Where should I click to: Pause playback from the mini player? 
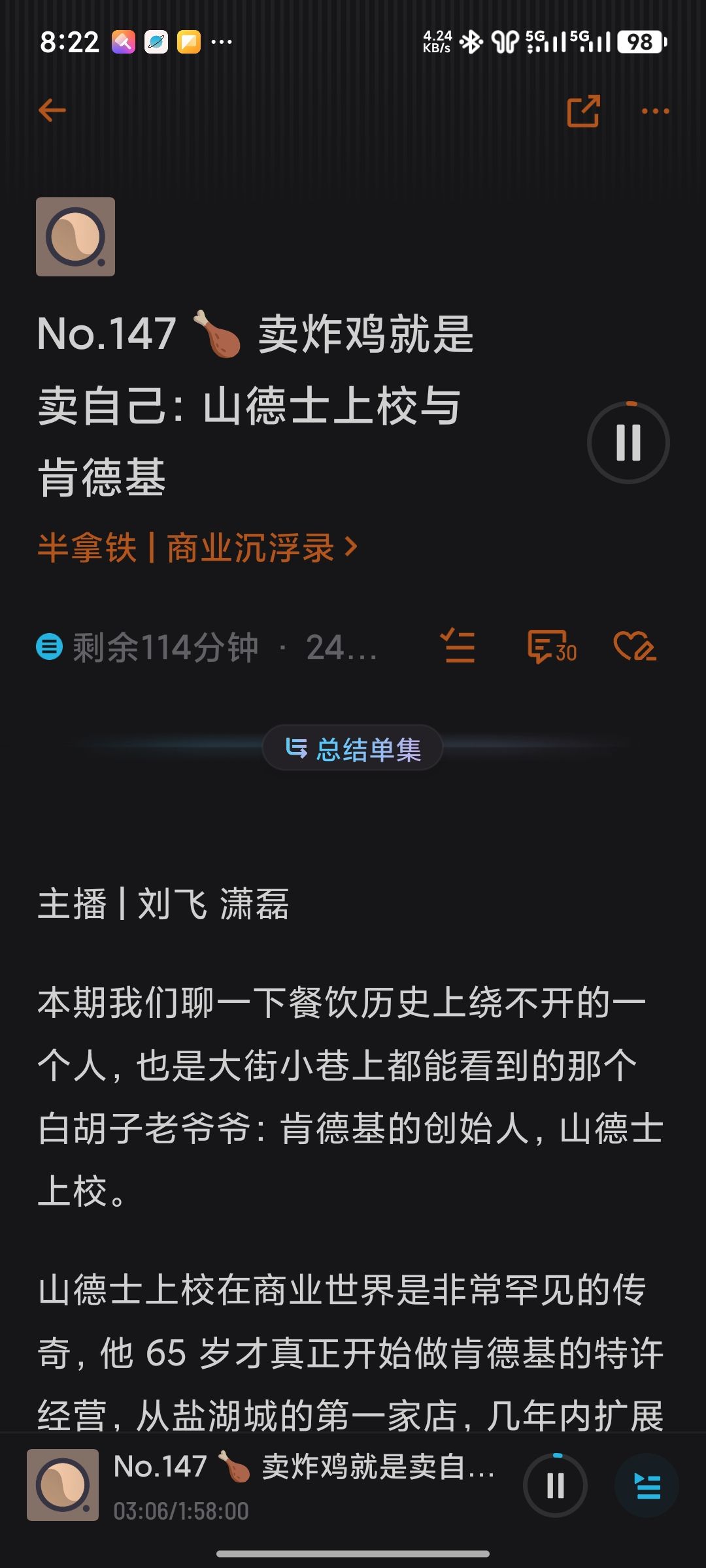555,1485
